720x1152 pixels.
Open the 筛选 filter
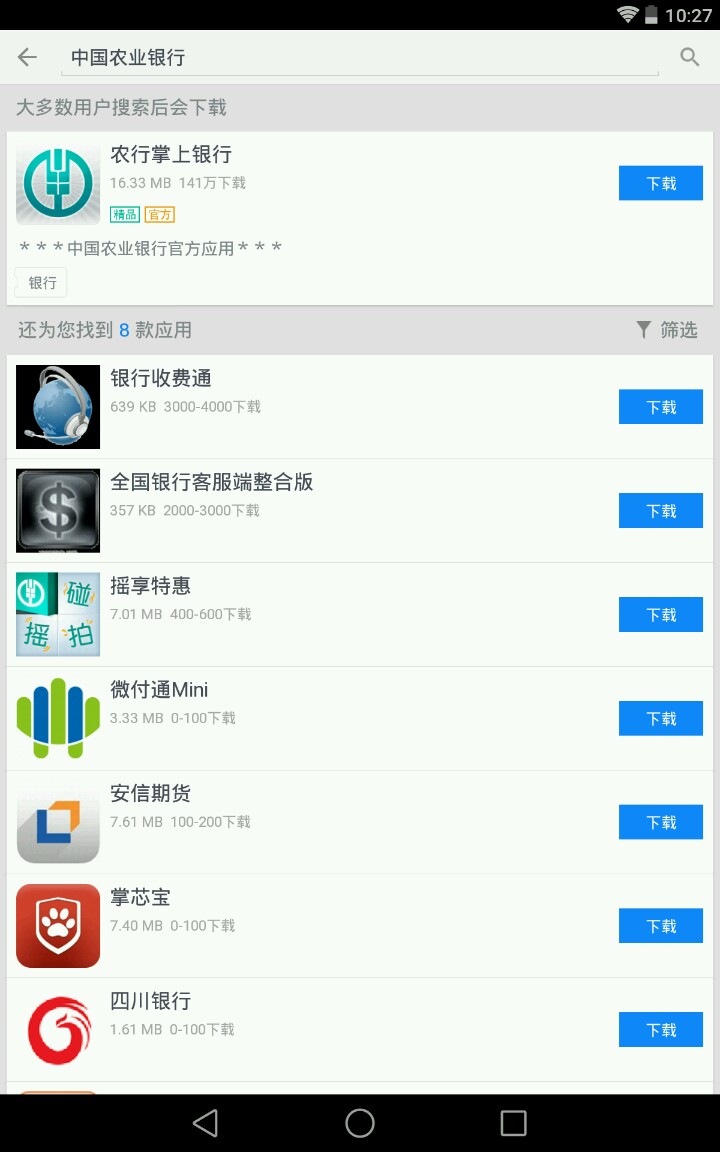coord(667,330)
